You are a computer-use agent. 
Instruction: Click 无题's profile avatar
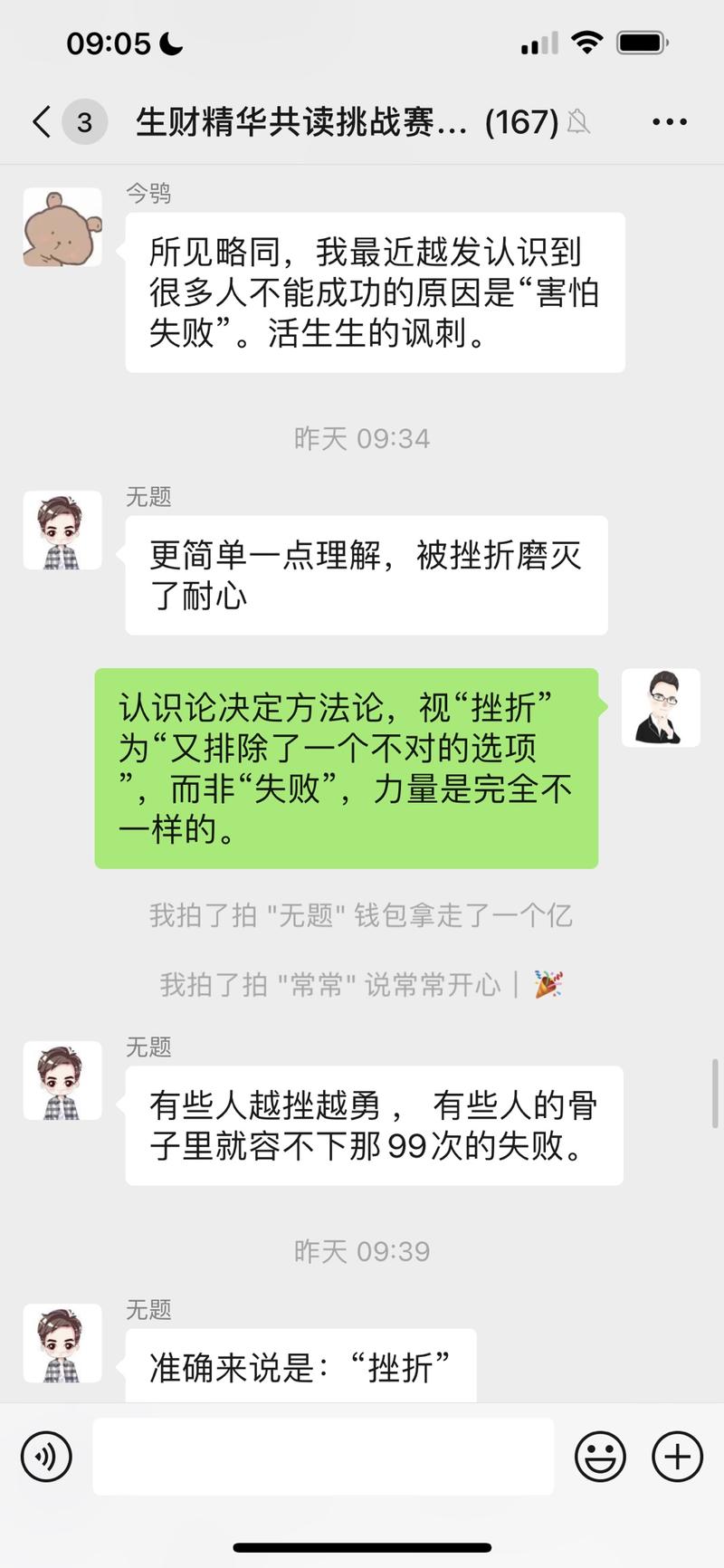[62, 531]
